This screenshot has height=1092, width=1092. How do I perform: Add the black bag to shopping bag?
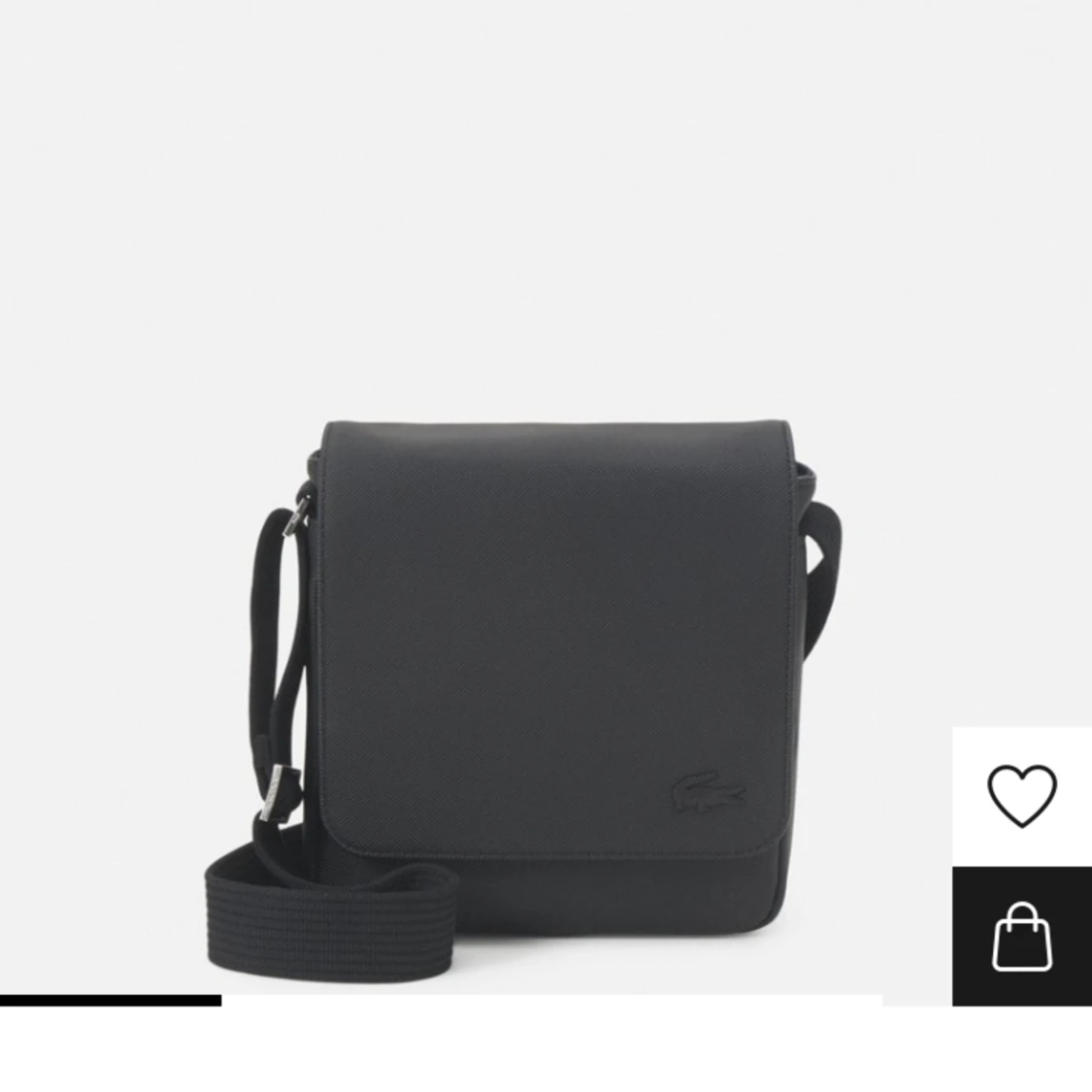1021,937
